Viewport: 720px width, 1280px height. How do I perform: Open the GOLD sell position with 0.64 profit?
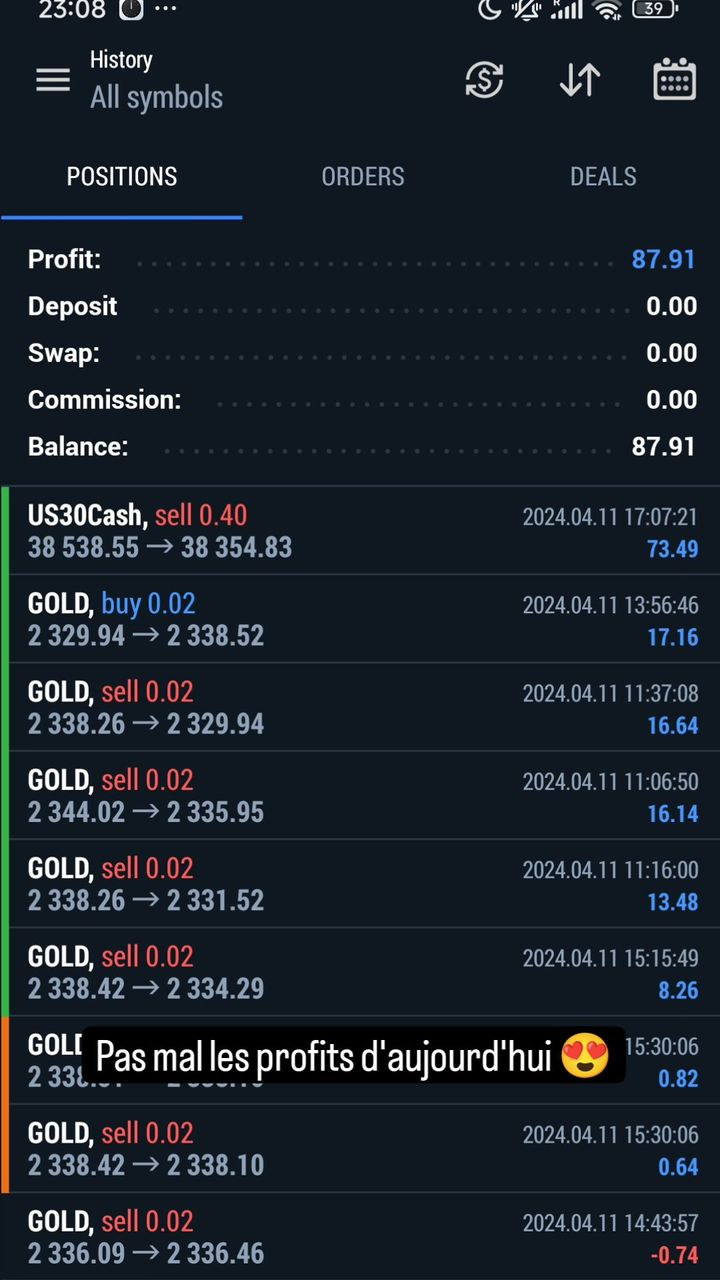tap(360, 1148)
